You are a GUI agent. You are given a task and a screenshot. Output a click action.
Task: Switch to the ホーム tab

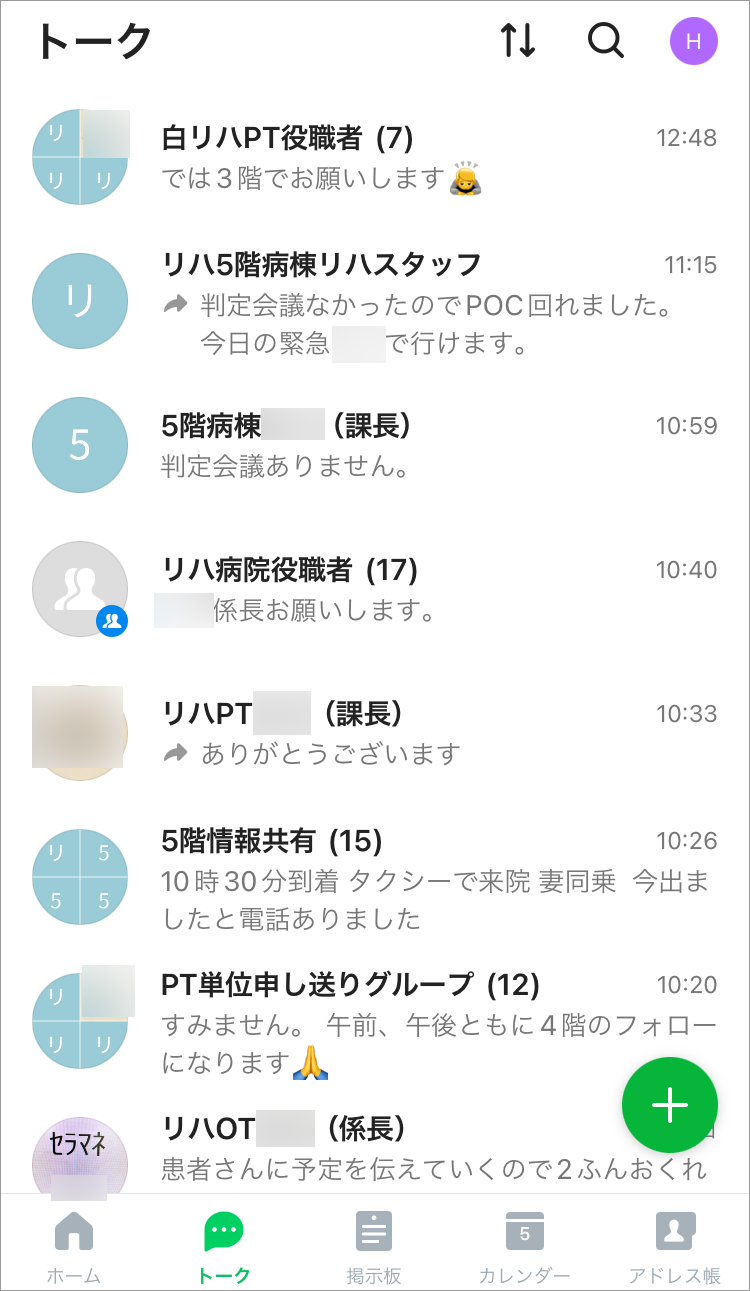point(74,1243)
